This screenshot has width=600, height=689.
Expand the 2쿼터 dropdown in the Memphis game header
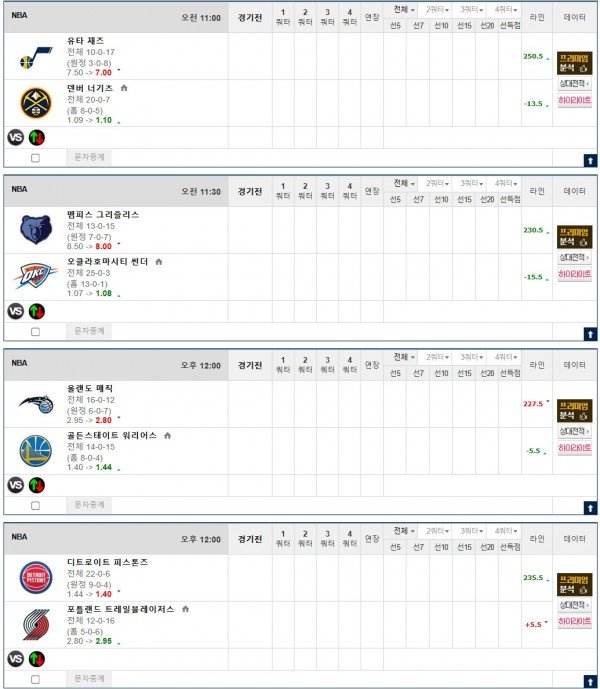tap(439, 184)
